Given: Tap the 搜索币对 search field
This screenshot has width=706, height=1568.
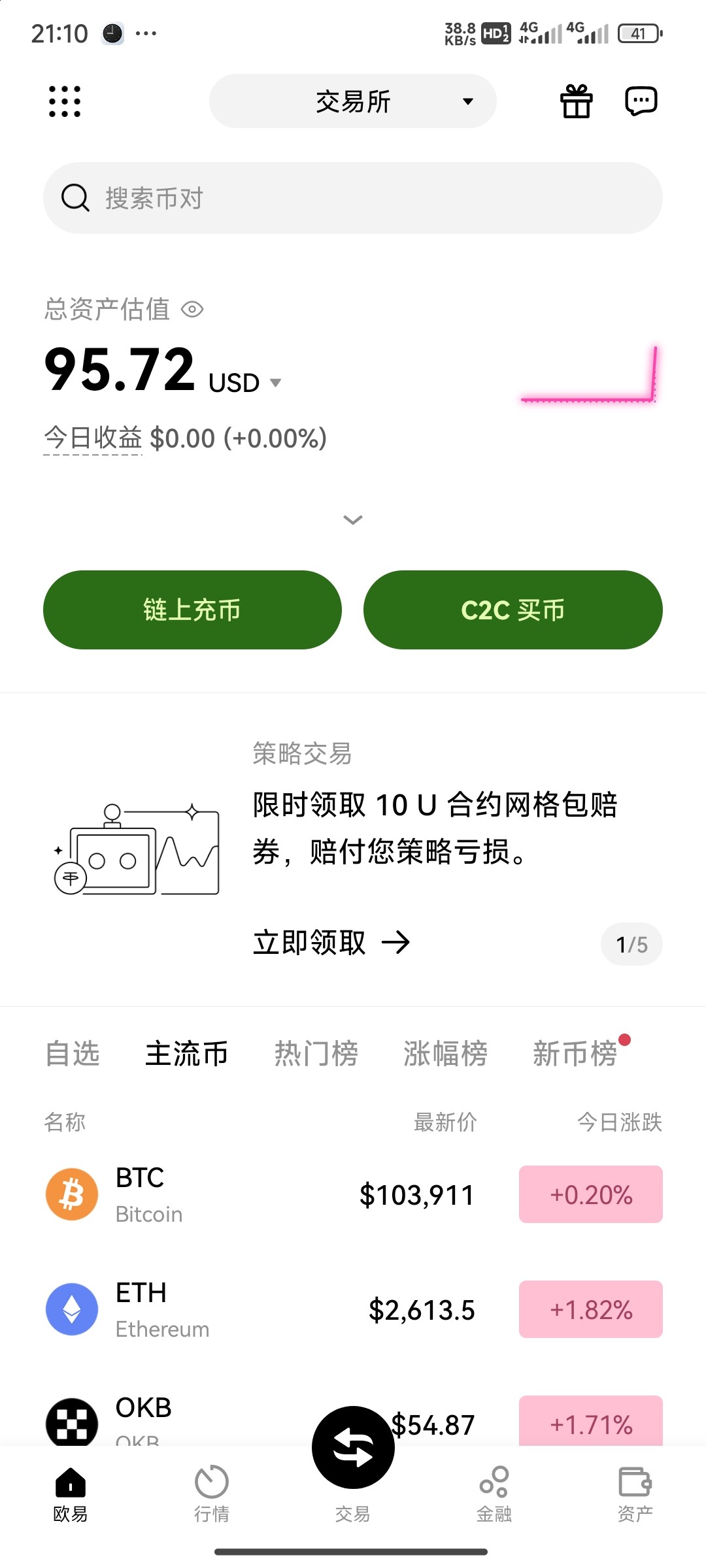Looking at the screenshot, I should point(353,198).
